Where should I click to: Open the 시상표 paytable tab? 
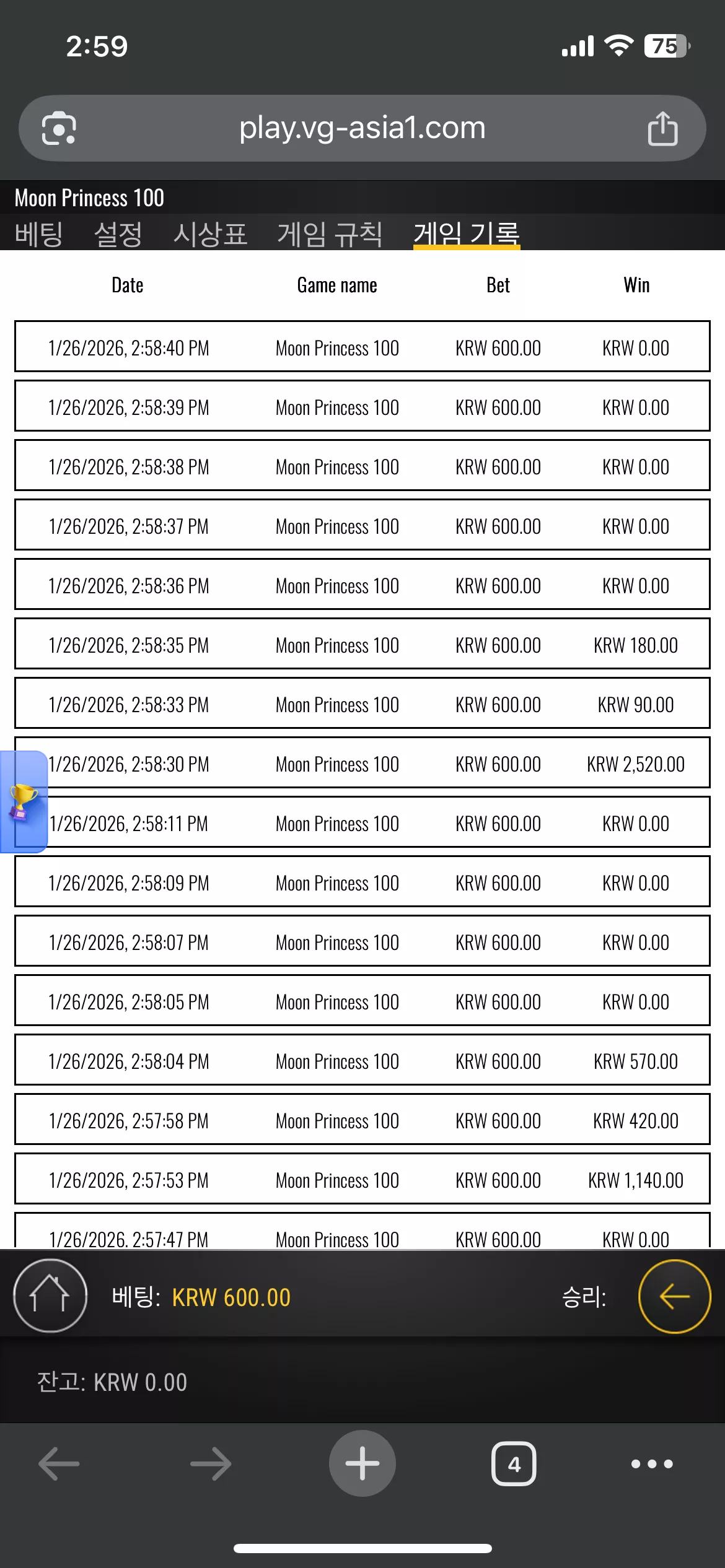pos(210,235)
